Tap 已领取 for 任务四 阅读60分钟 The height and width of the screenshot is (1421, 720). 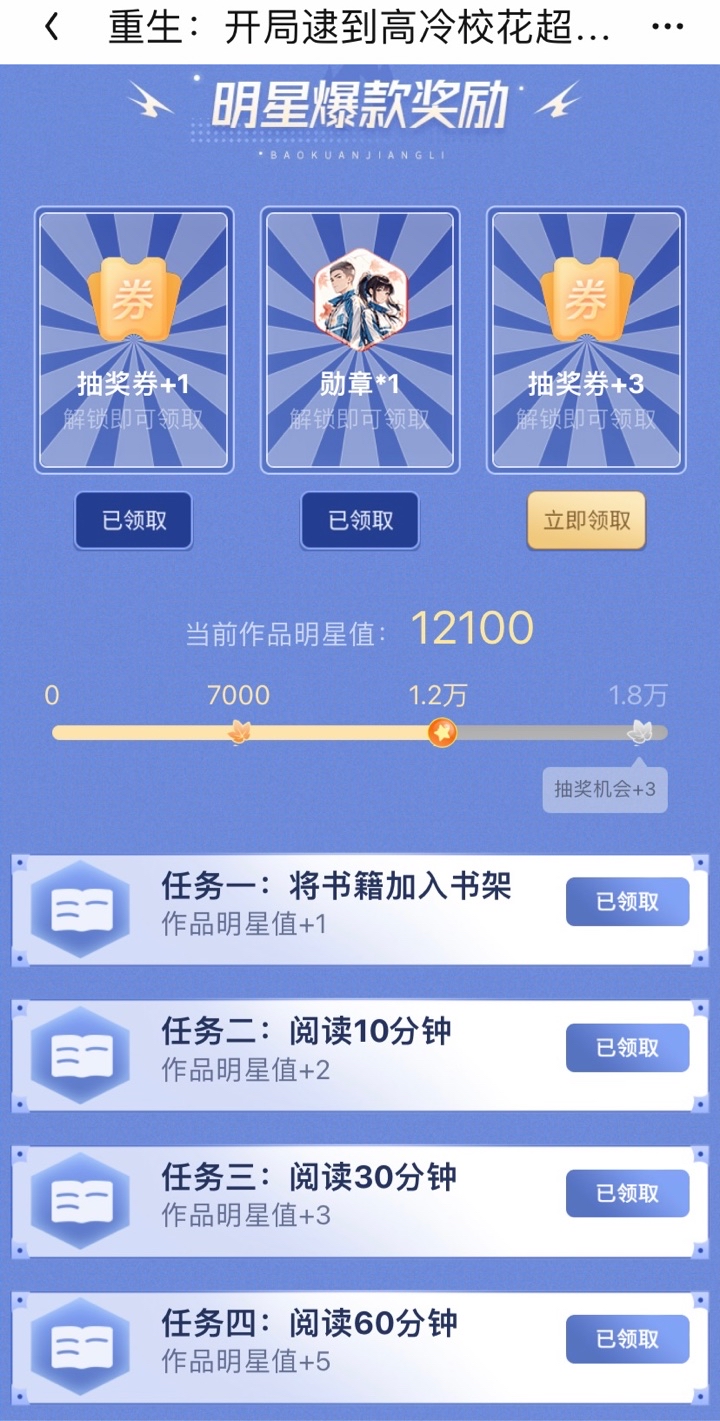pos(627,1339)
